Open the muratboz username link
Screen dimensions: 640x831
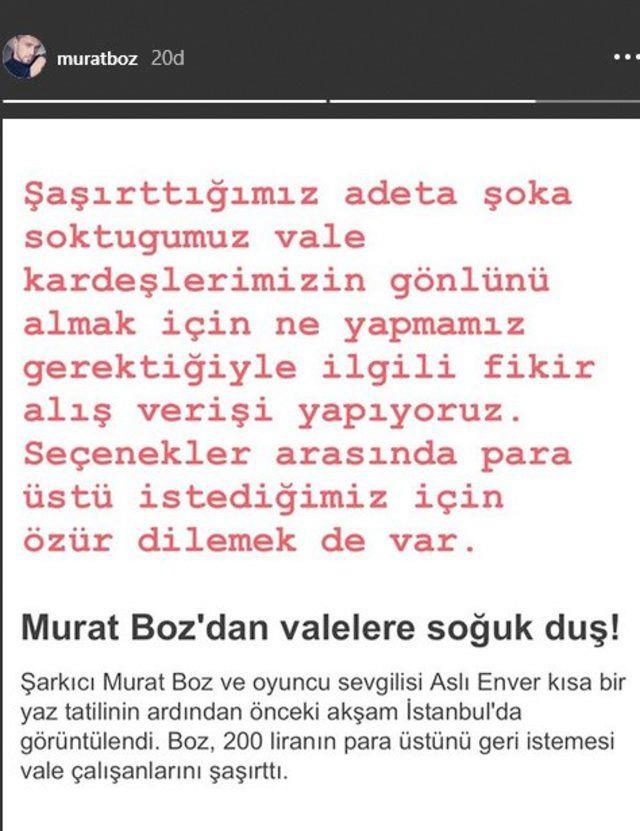point(97,59)
